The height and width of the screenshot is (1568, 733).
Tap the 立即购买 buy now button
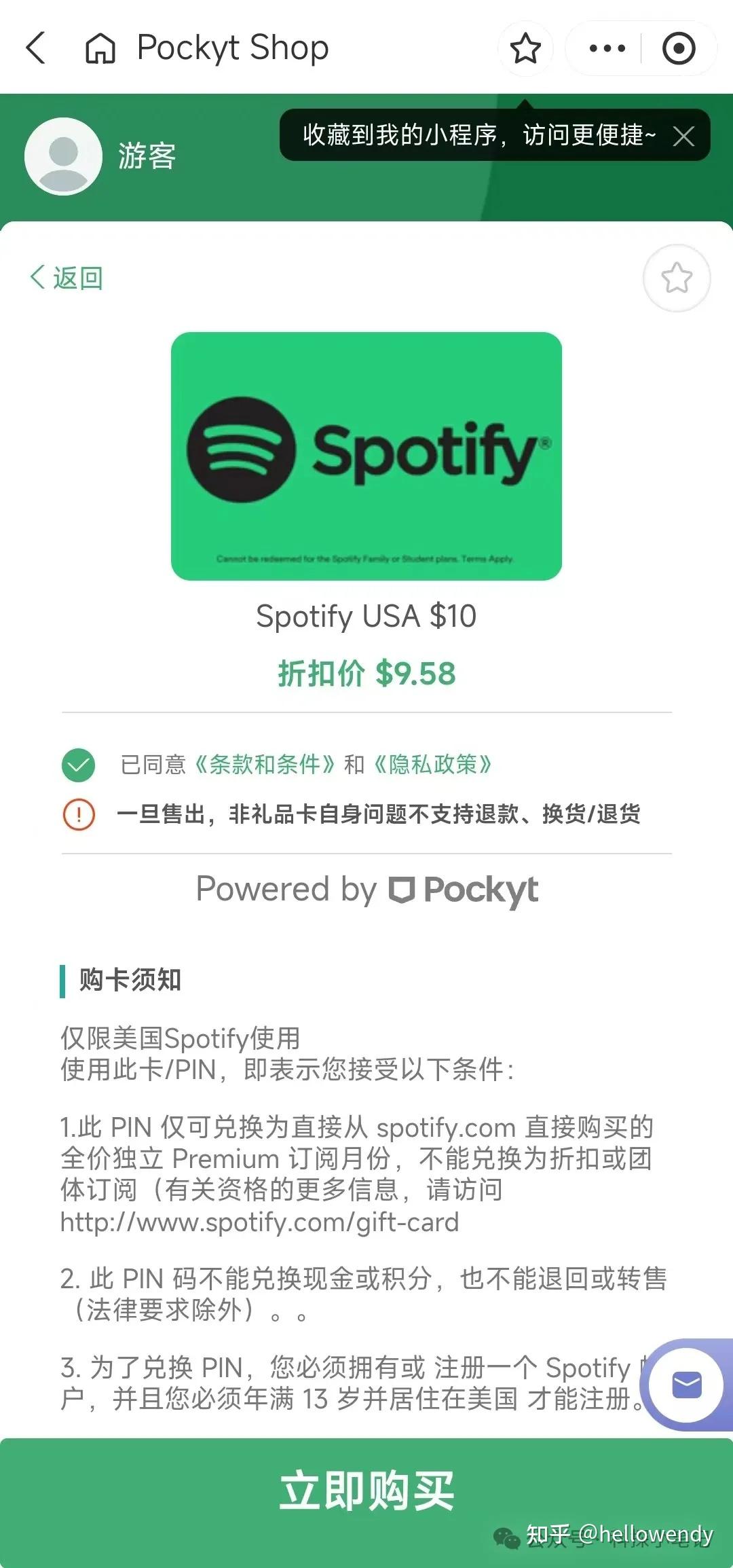pyautogui.click(x=366, y=1486)
